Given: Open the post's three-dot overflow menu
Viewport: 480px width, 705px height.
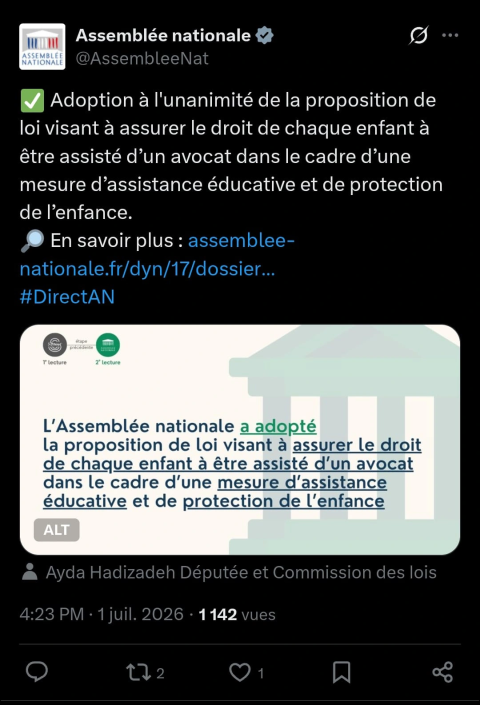Looking at the screenshot, I should click(450, 35).
